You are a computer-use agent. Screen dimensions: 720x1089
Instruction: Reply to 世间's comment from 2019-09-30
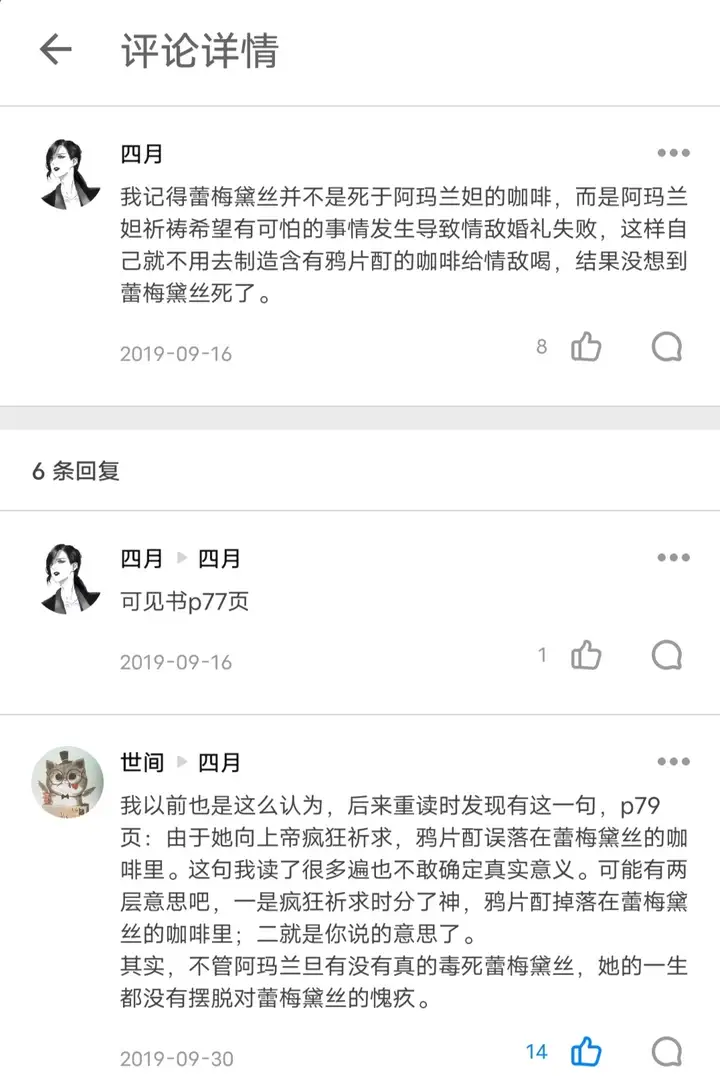point(667,1052)
